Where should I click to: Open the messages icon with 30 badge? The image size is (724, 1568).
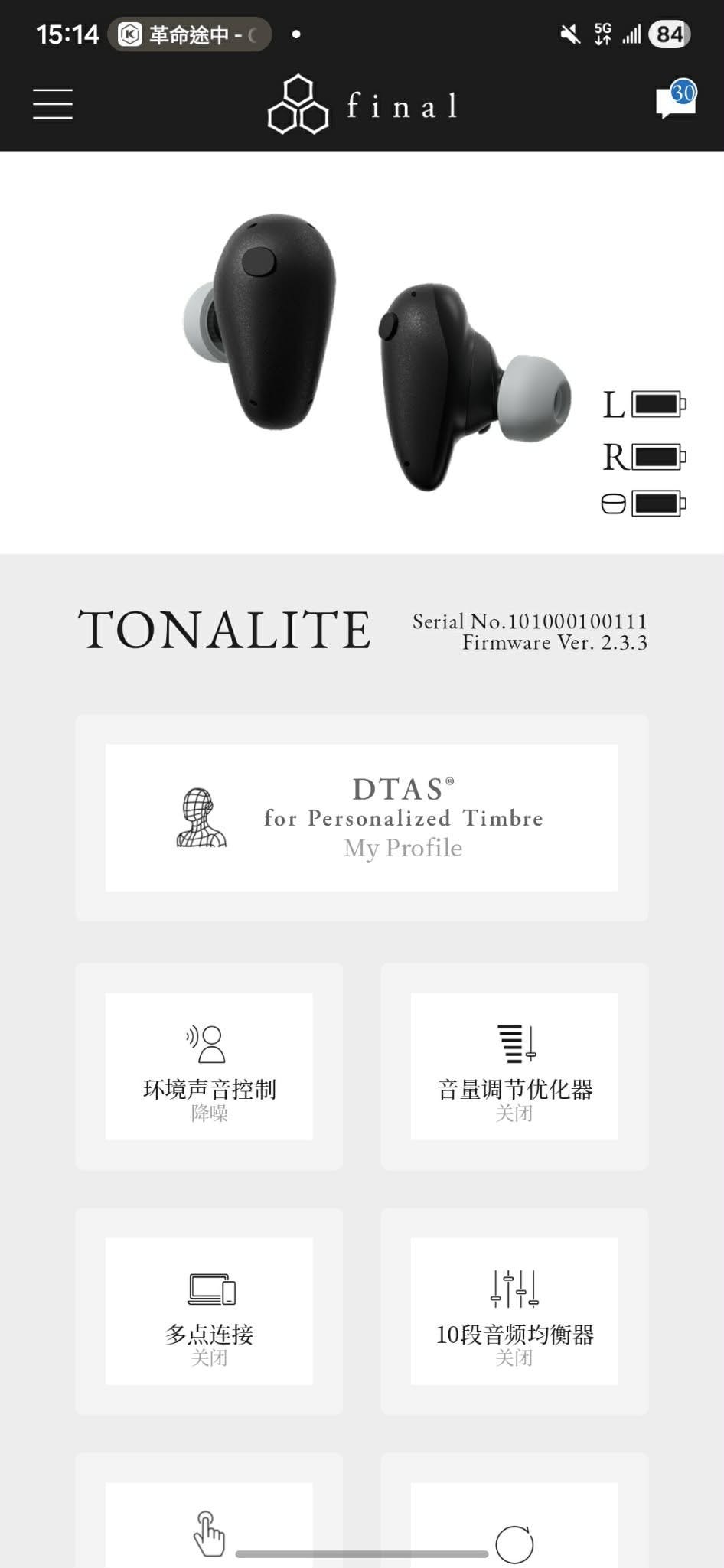pyautogui.click(x=675, y=101)
